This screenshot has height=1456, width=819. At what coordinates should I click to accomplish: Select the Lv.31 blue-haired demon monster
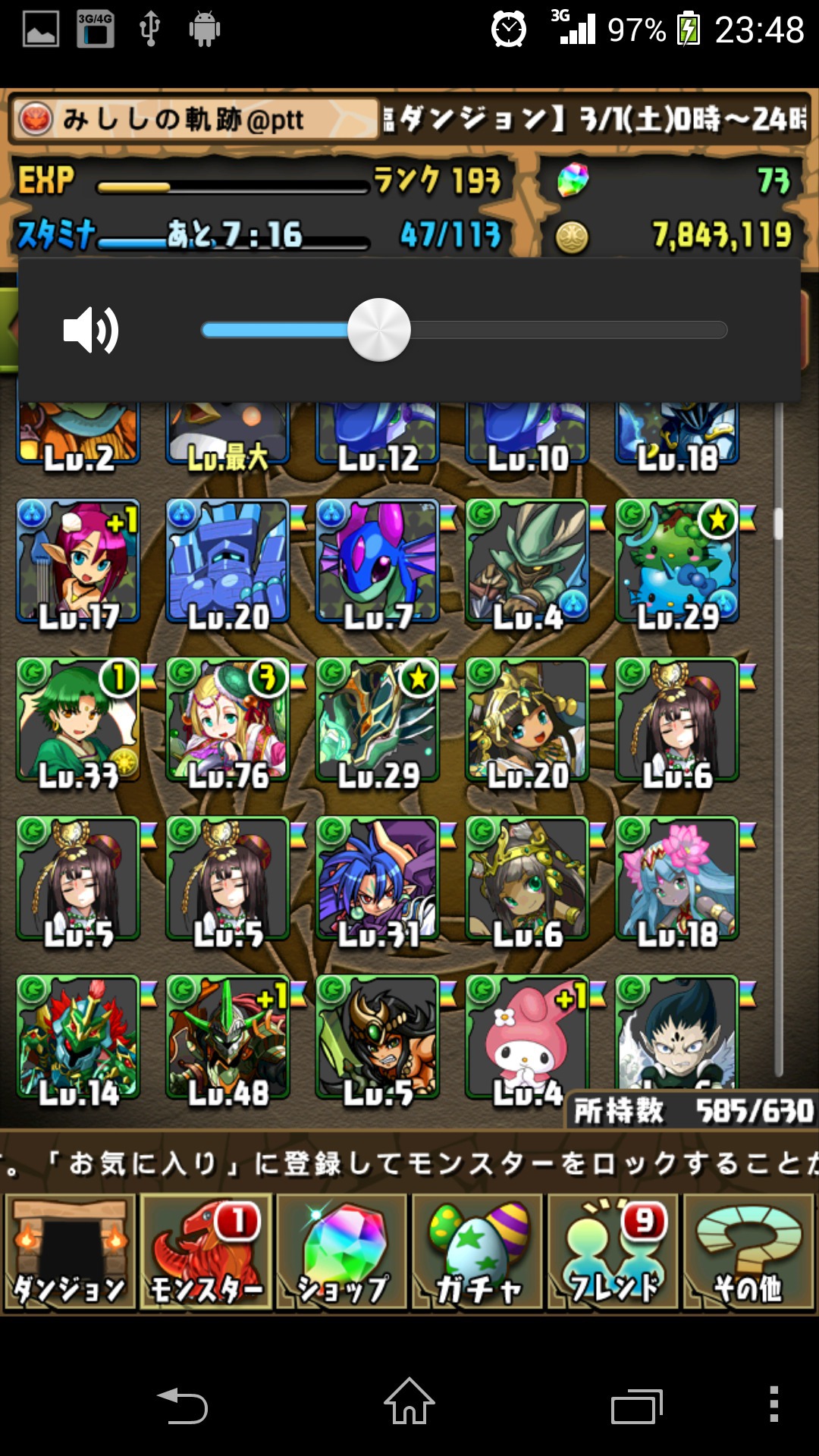pos(378,880)
